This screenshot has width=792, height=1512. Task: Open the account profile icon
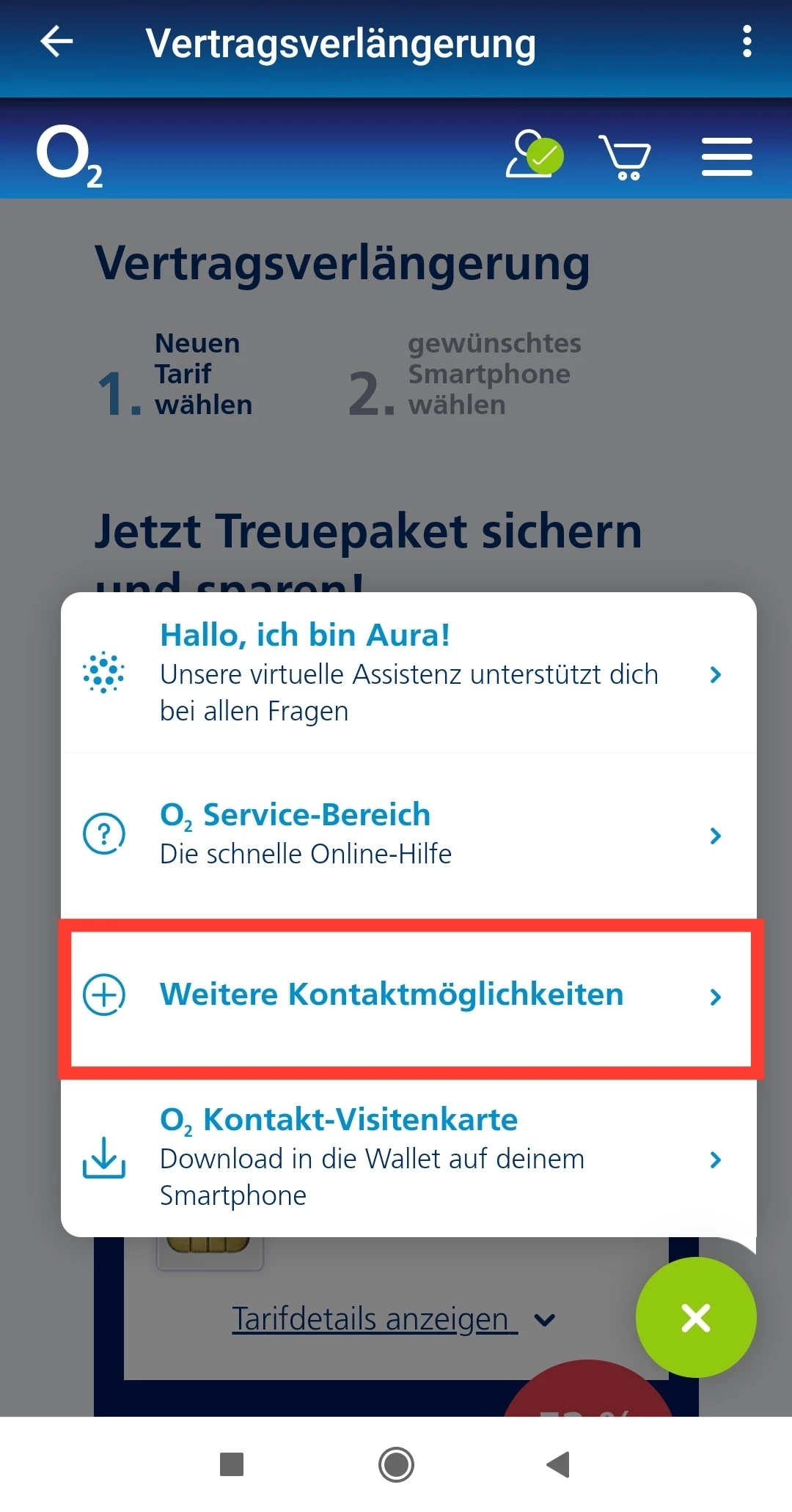tap(533, 155)
